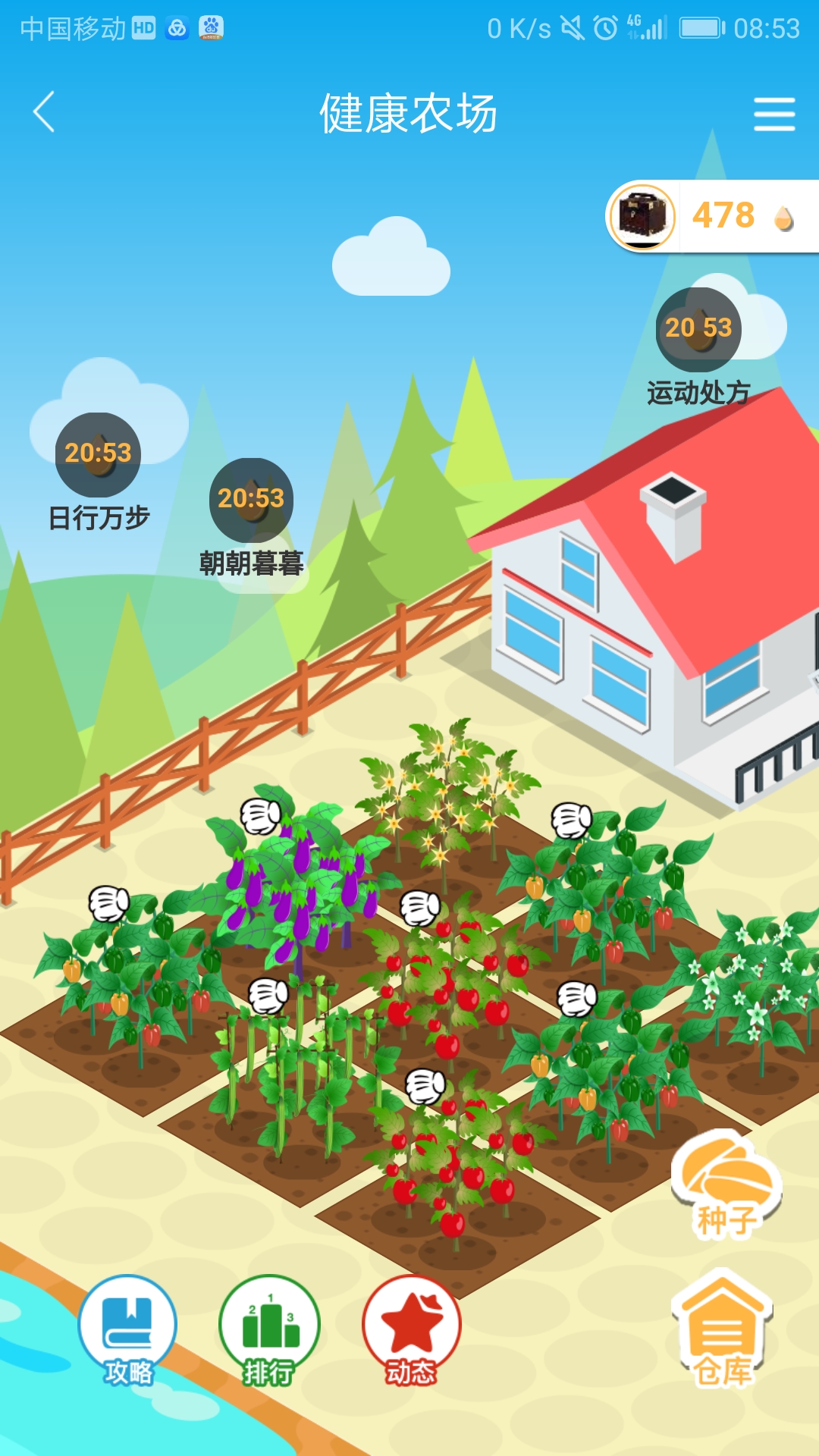Open the 478 water balance badge

click(713, 216)
